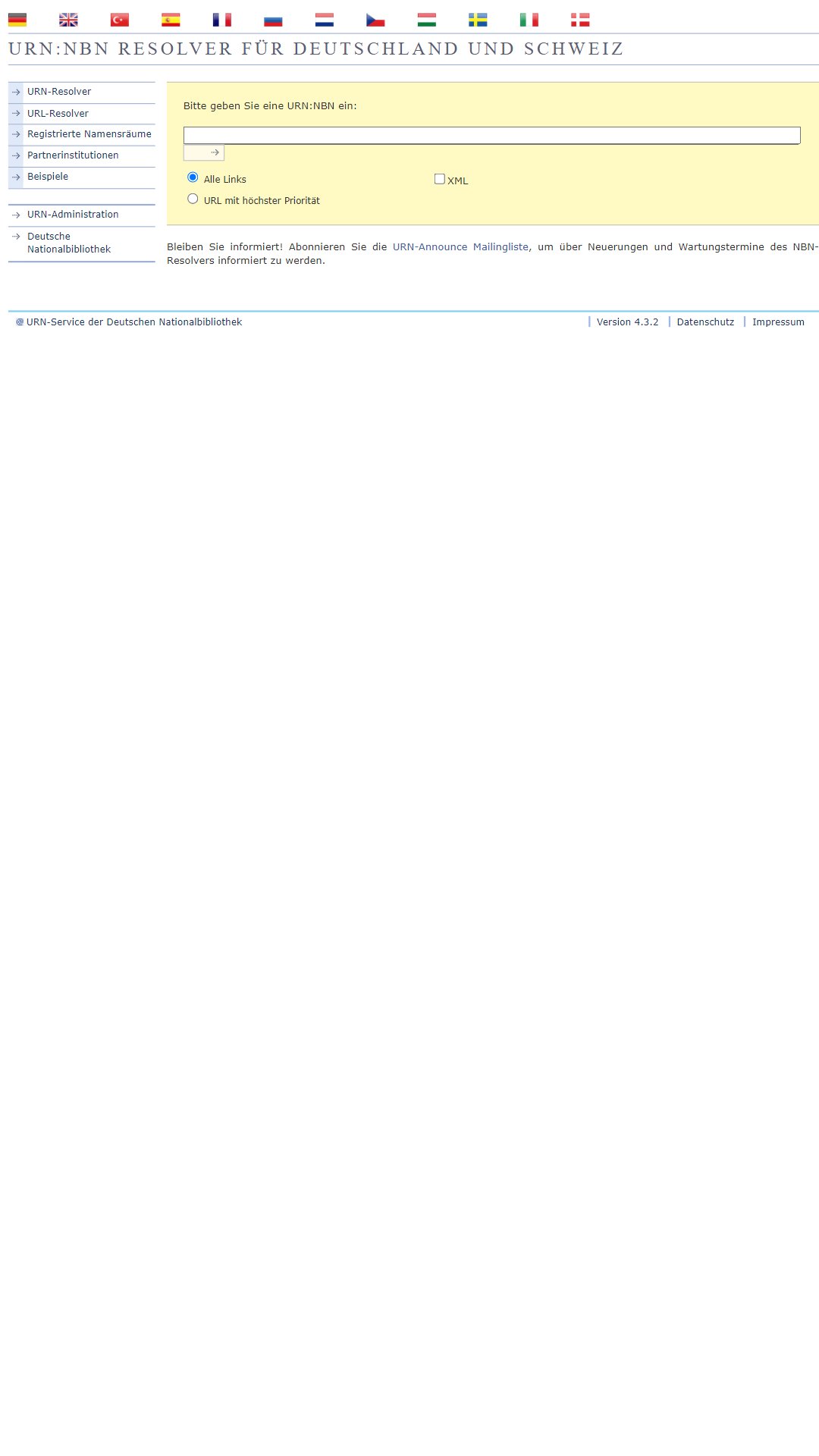
Task: Tap URN-Service der Deutschen Nationalbibliothek footer link
Action: coord(134,322)
